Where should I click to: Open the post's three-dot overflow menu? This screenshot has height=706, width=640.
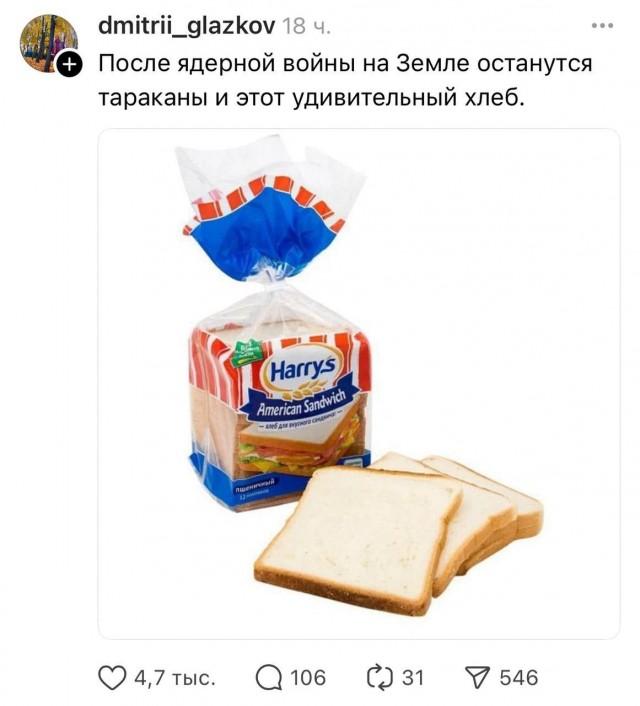(602, 26)
